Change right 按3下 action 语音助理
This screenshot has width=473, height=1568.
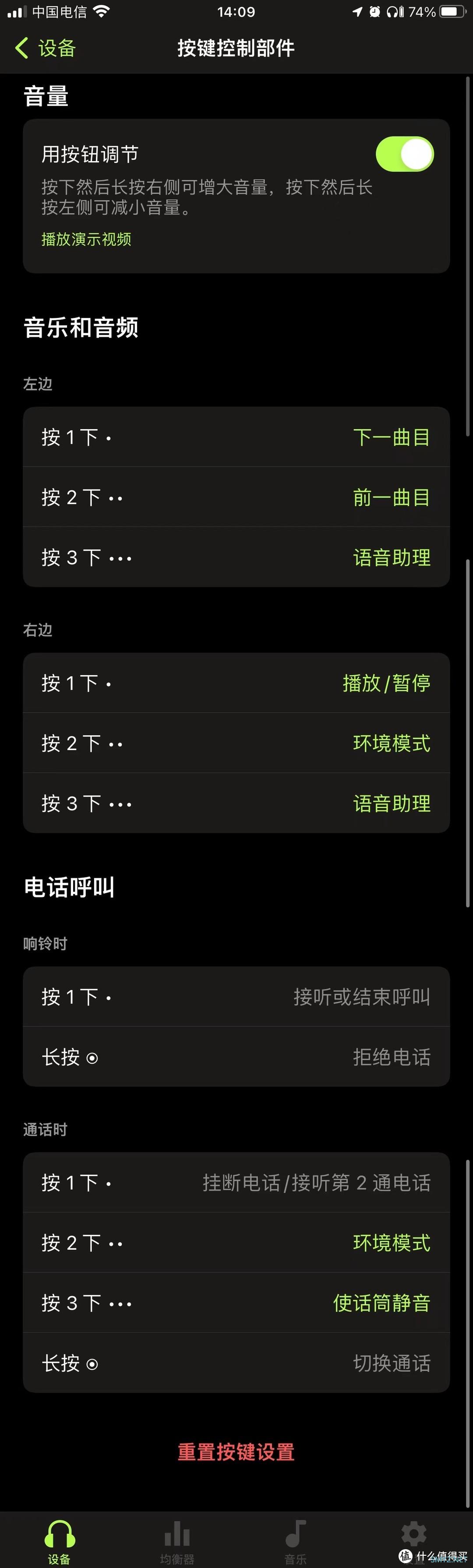coord(391,803)
